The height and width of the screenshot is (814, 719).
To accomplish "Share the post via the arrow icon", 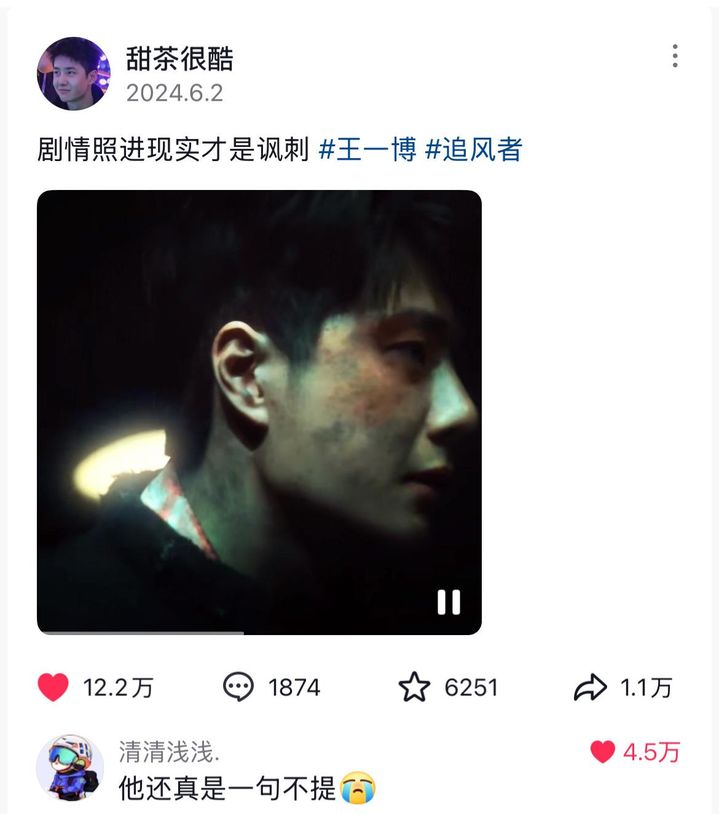I will (590, 687).
